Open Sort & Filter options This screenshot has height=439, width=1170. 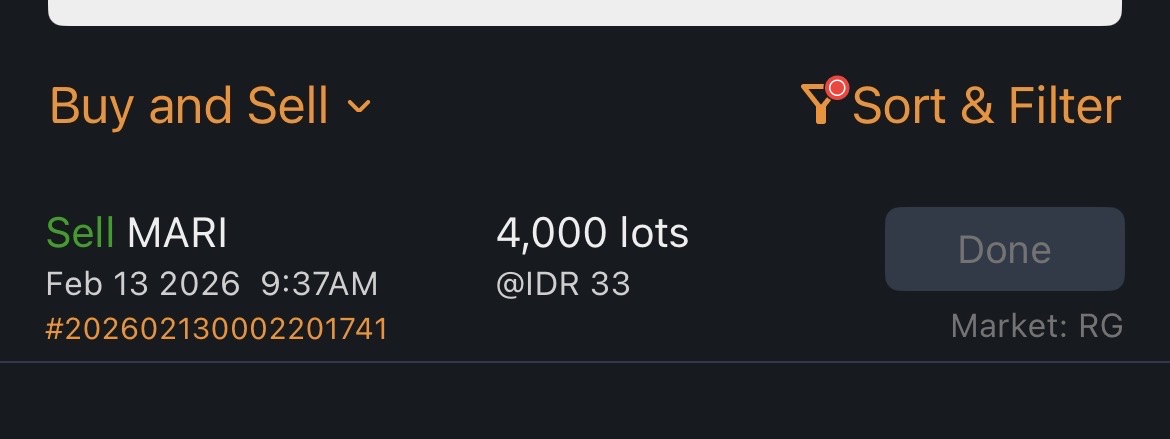click(960, 106)
